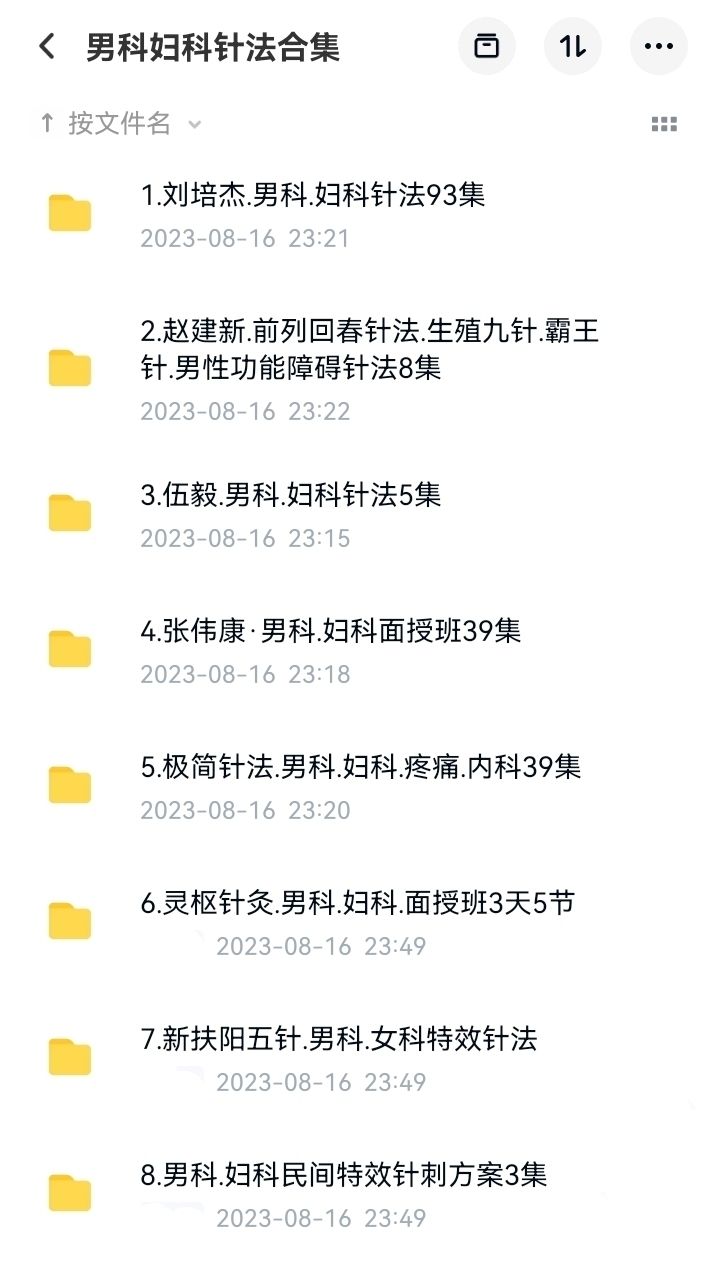The height and width of the screenshot is (1275, 720).
Task: Open the three-dot more options menu
Action: 658,46
